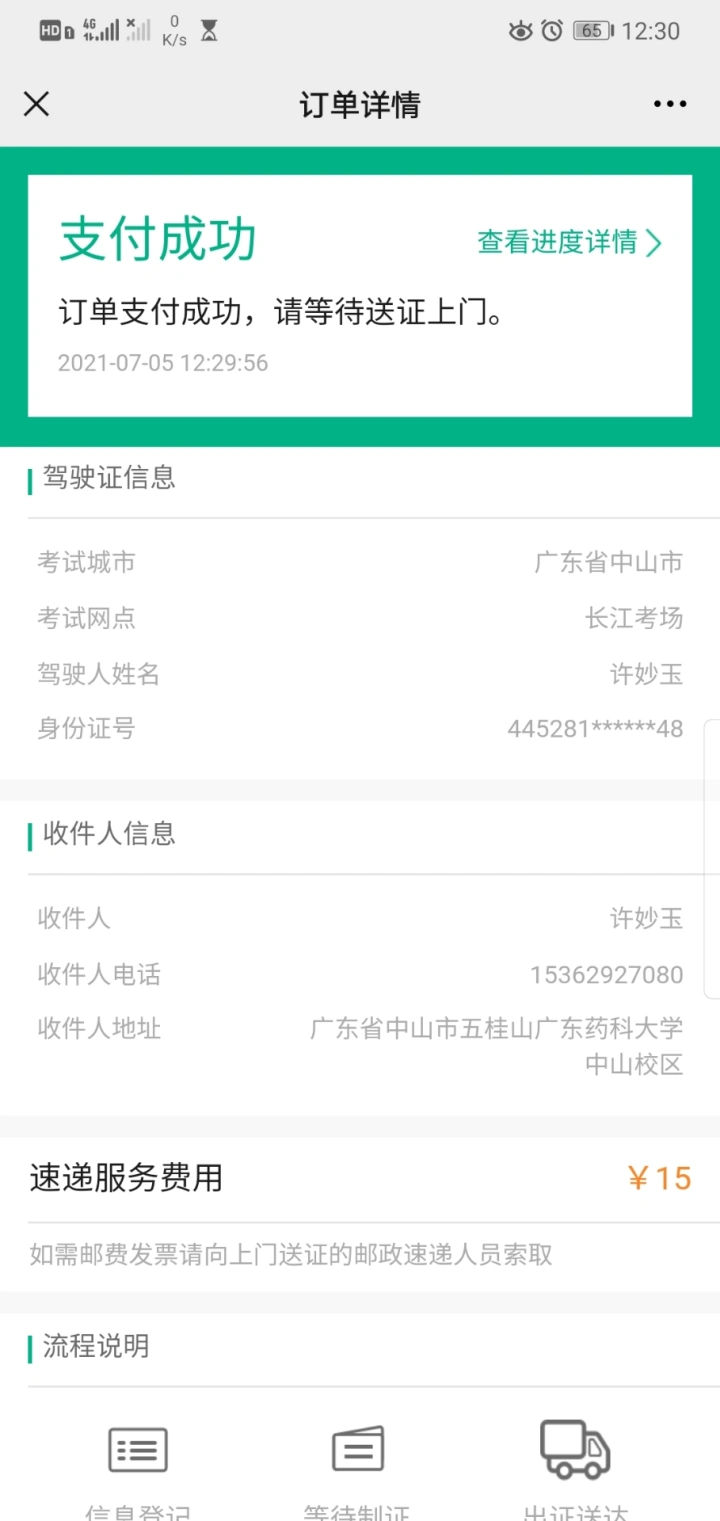Close the order details page

click(x=36, y=104)
